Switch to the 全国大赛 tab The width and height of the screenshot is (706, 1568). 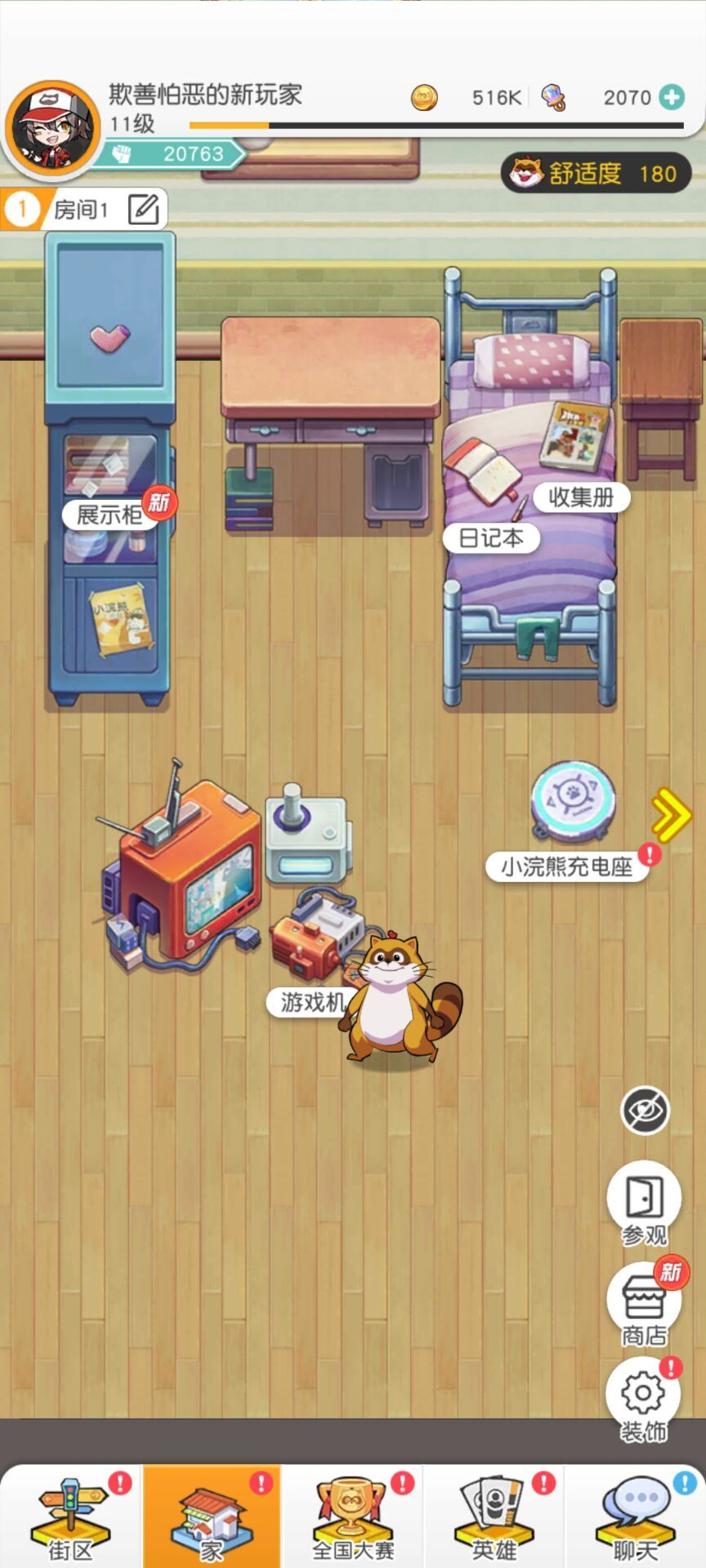click(x=353, y=1517)
